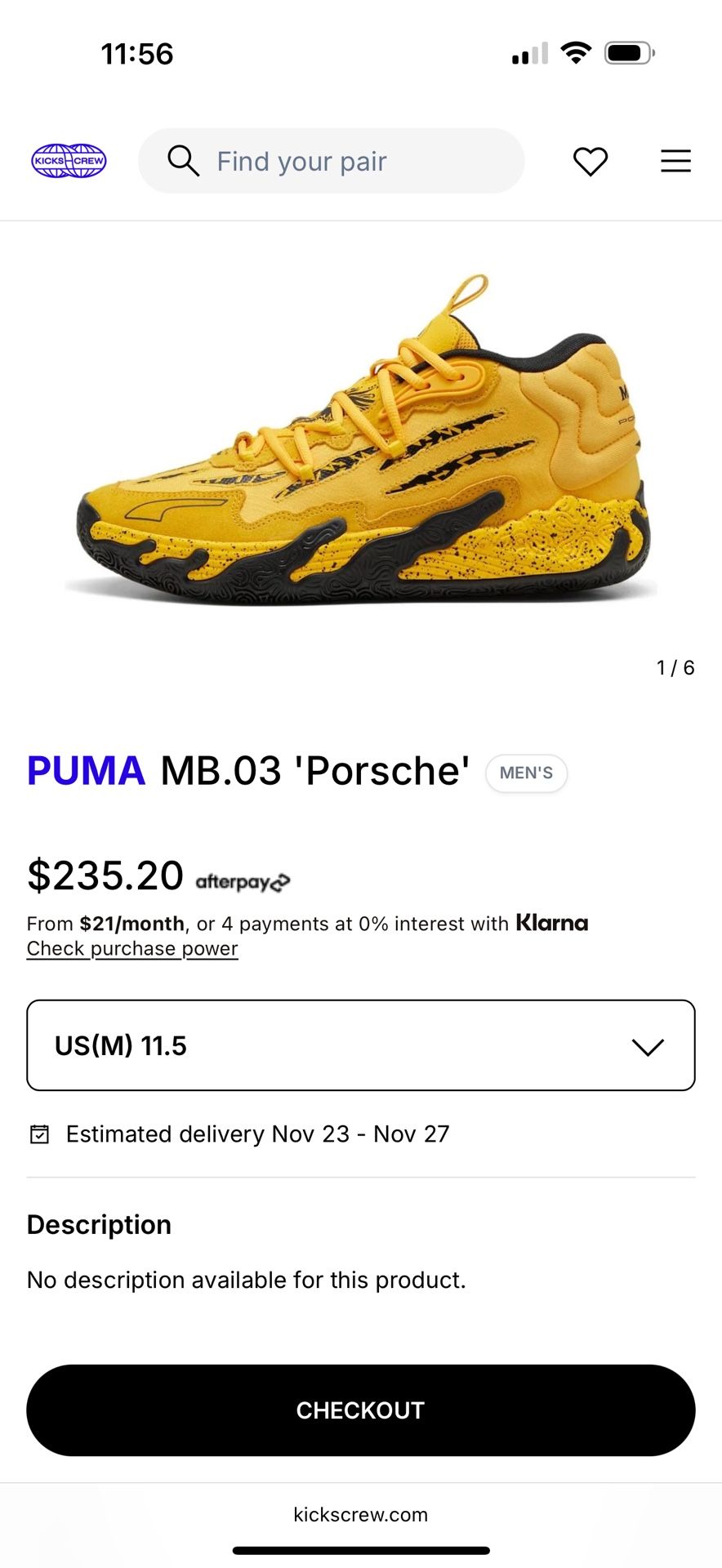Open the Check purchase power link
Image resolution: width=722 pixels, height=1568 pixels.
coord(131,948)
